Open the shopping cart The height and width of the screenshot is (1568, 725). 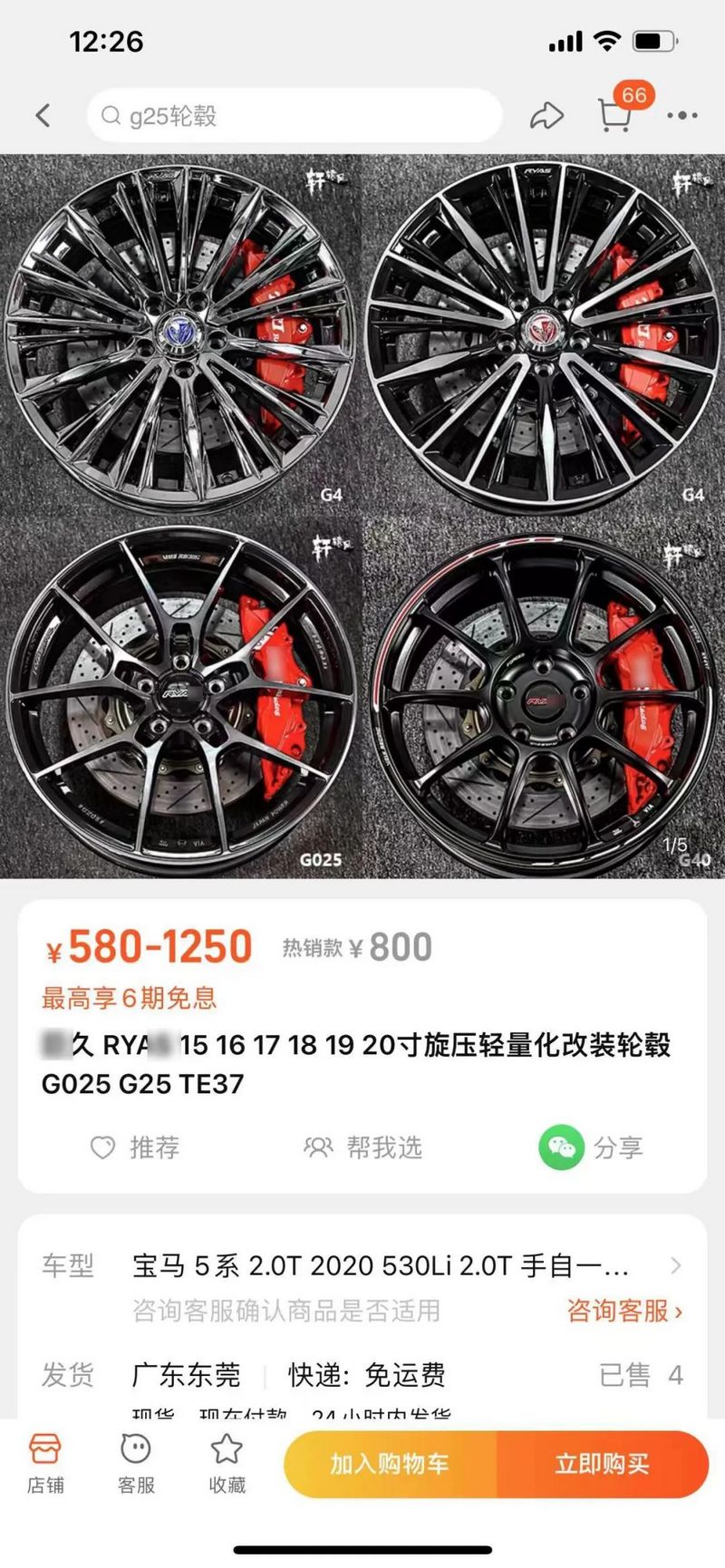[614, 115]
